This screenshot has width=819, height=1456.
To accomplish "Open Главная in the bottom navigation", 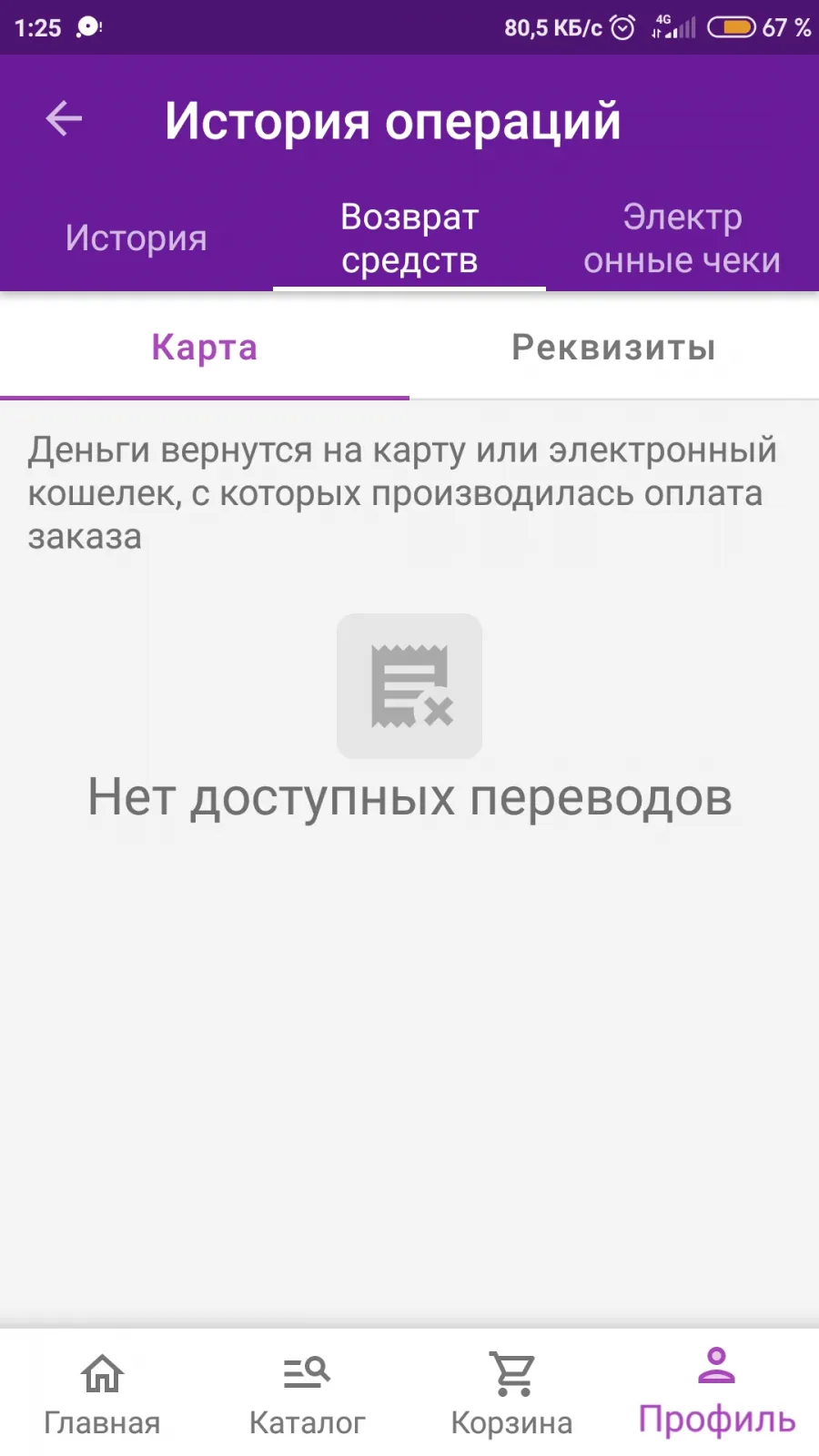I will [x=102, y=1393].
